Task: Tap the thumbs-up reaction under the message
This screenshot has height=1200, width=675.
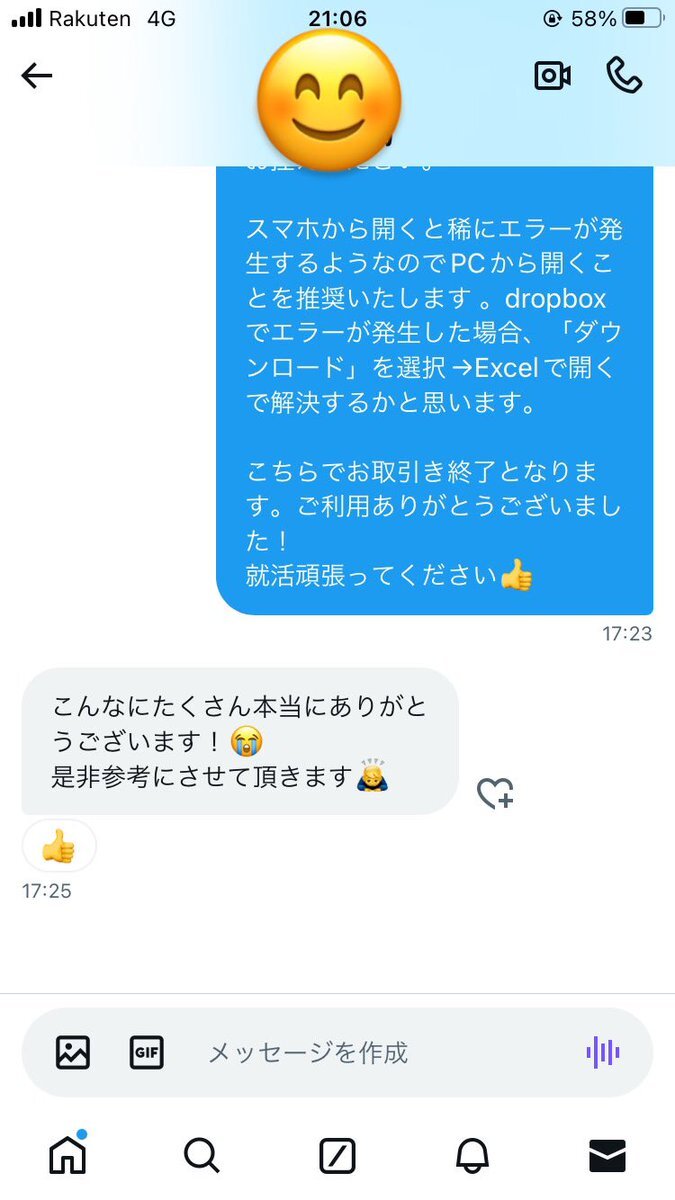Action: tap(59, 847)
